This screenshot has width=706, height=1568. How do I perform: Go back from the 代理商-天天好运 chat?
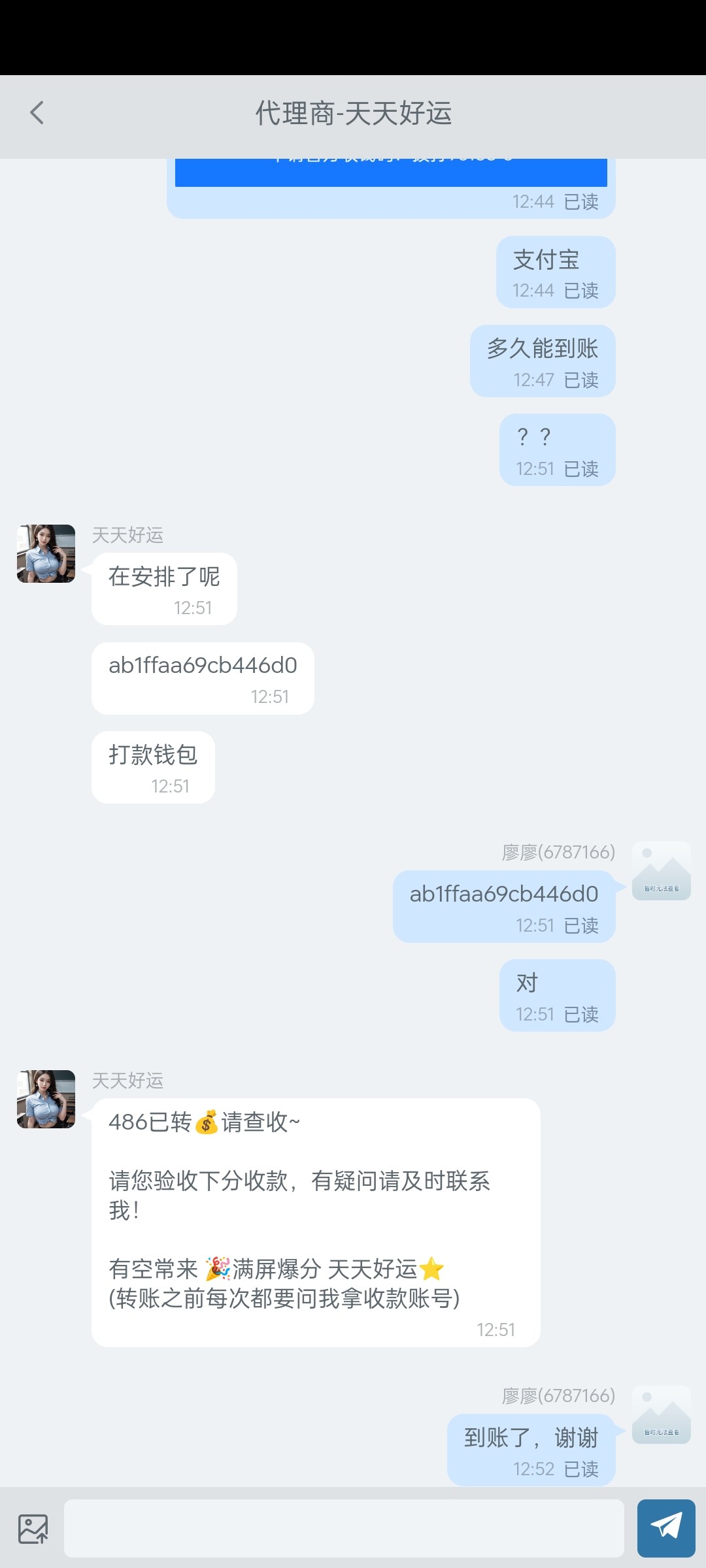tap(37, 113)
